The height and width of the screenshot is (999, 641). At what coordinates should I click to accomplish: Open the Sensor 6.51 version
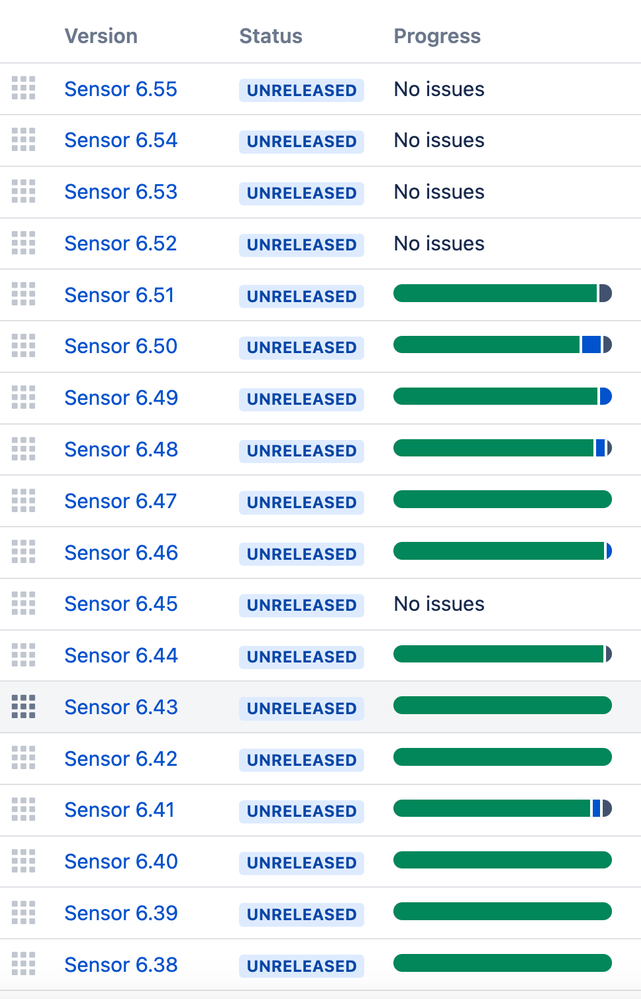119,295
